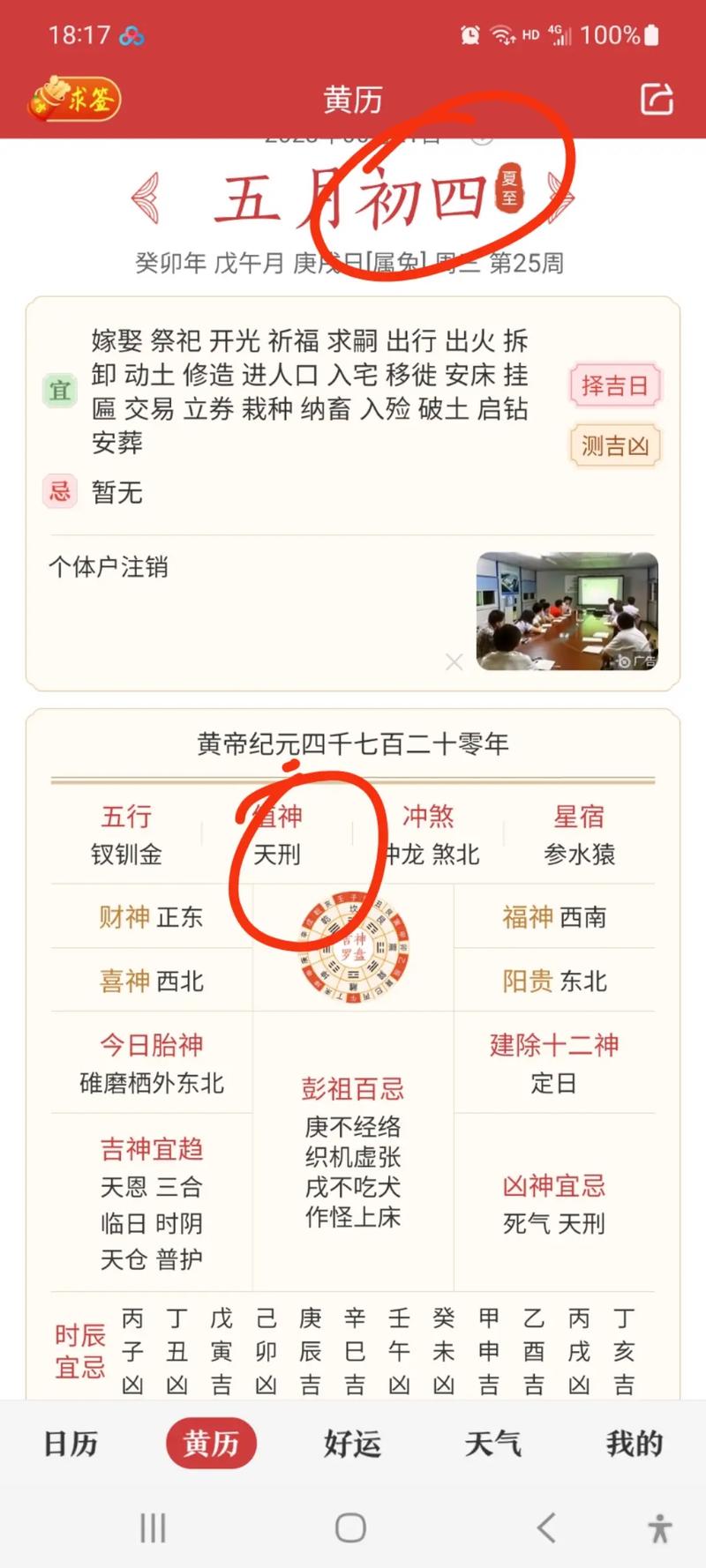The height and width of the screenshot is (1568, 706).
Task: Open the 个体户注销 ad image
Action: [567, 611]
